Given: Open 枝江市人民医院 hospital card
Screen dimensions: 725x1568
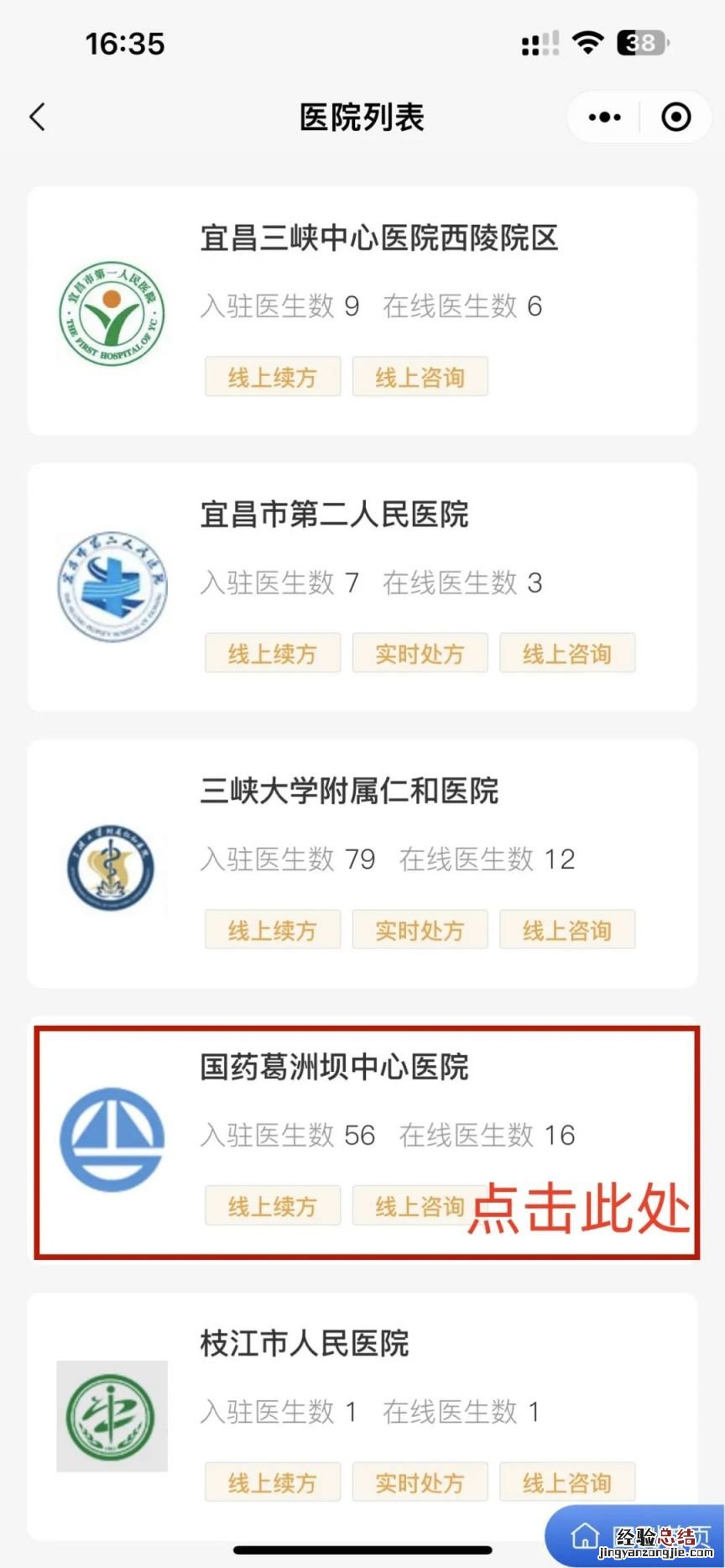Looking at the screenshot, I should click(362, 1415).
